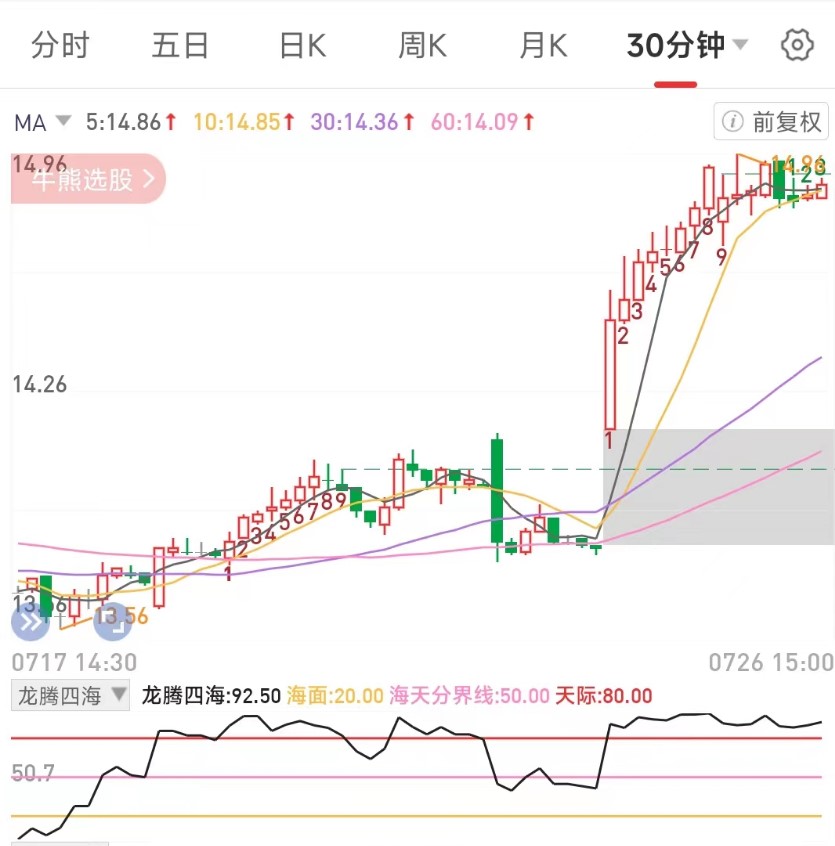Screen dimensions: 835x846
Task: Open the 月K chart tab
Action: point(543,45)
